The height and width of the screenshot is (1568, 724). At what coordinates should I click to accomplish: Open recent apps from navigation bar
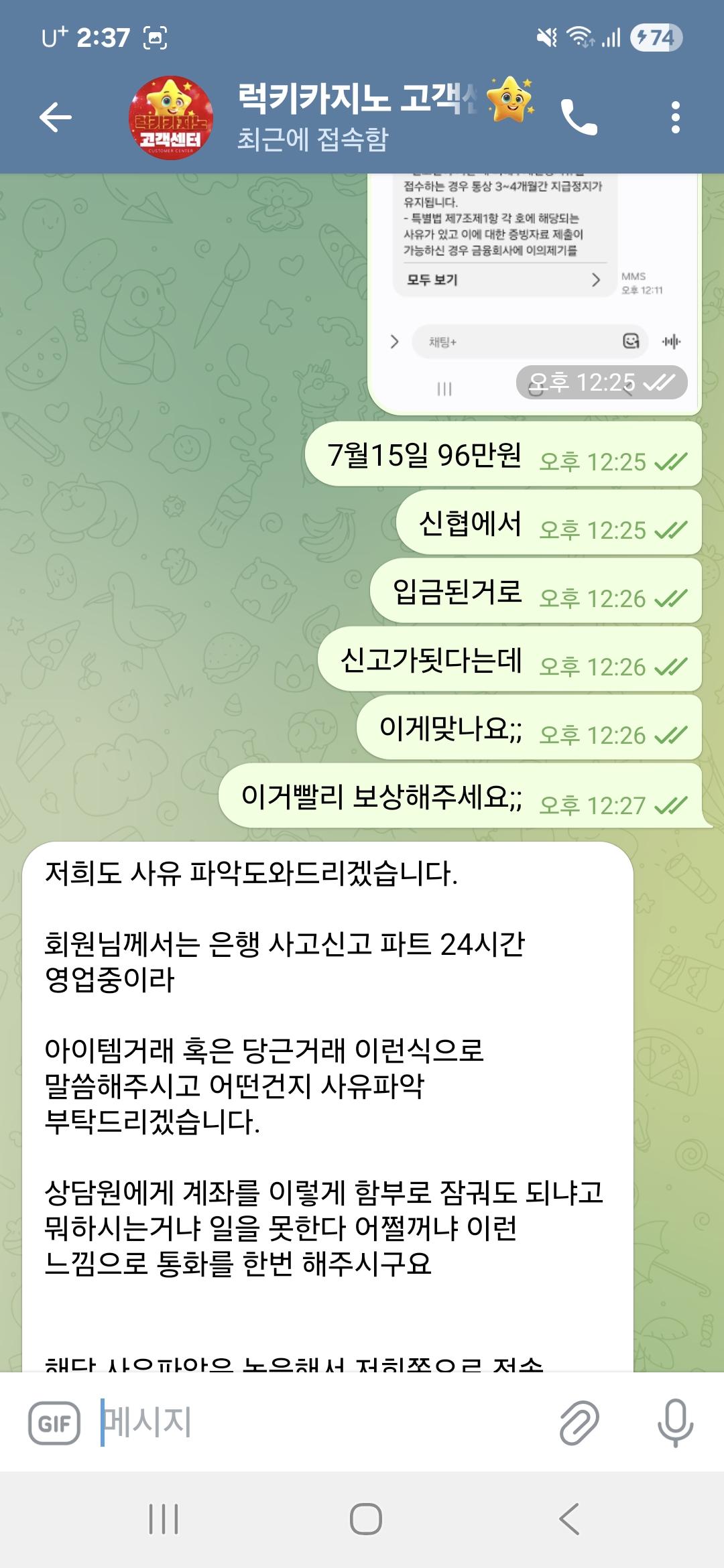164,1519
